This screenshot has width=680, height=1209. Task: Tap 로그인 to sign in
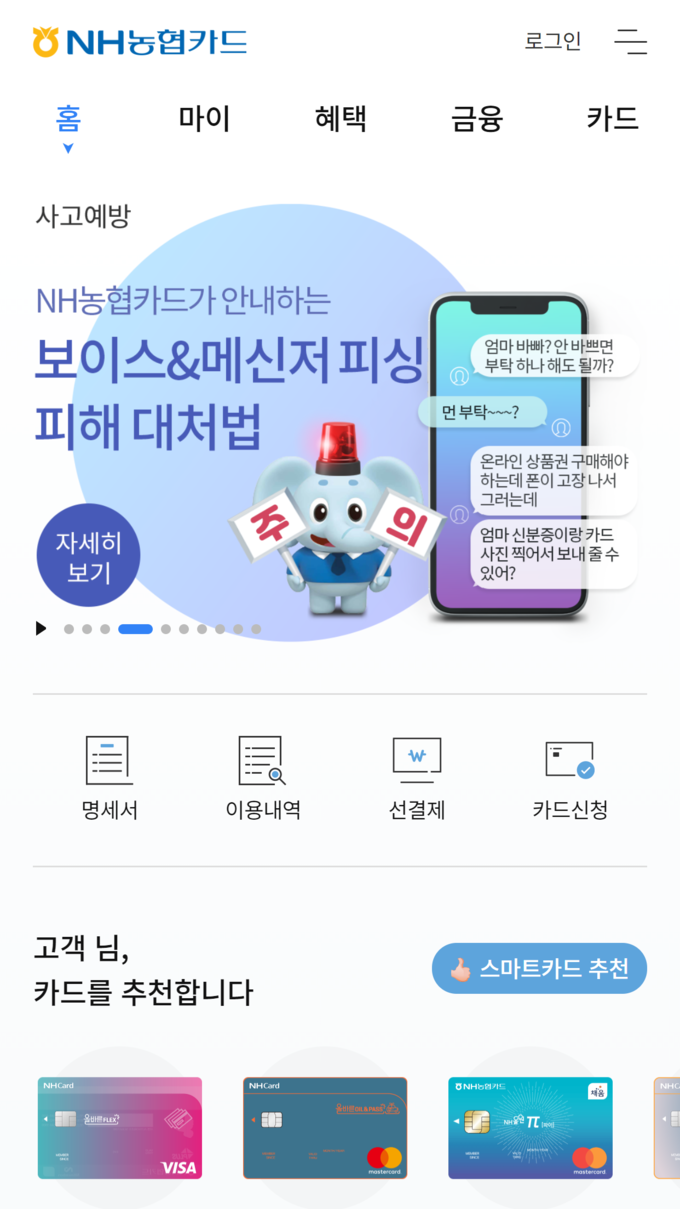[552, 42]
